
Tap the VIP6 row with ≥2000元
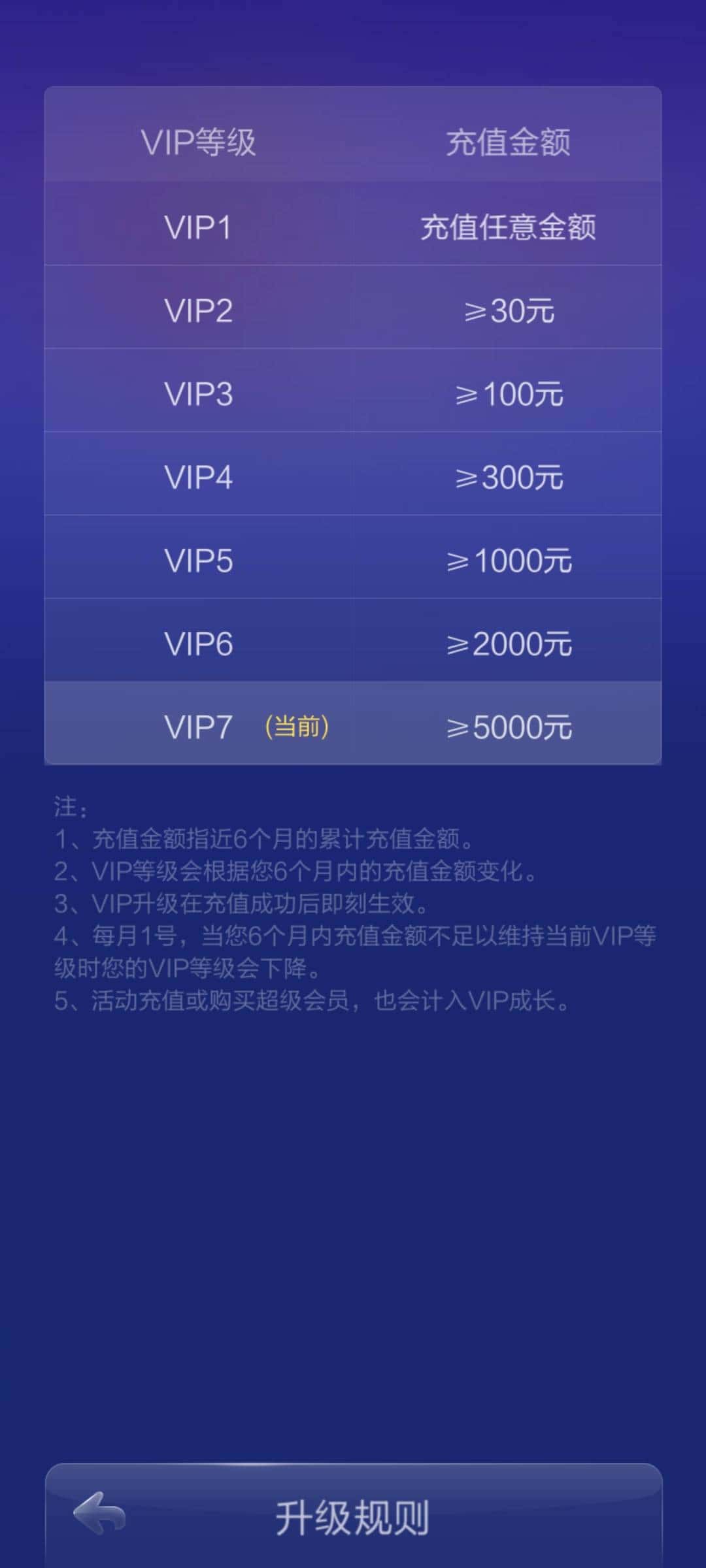[353, 643]
